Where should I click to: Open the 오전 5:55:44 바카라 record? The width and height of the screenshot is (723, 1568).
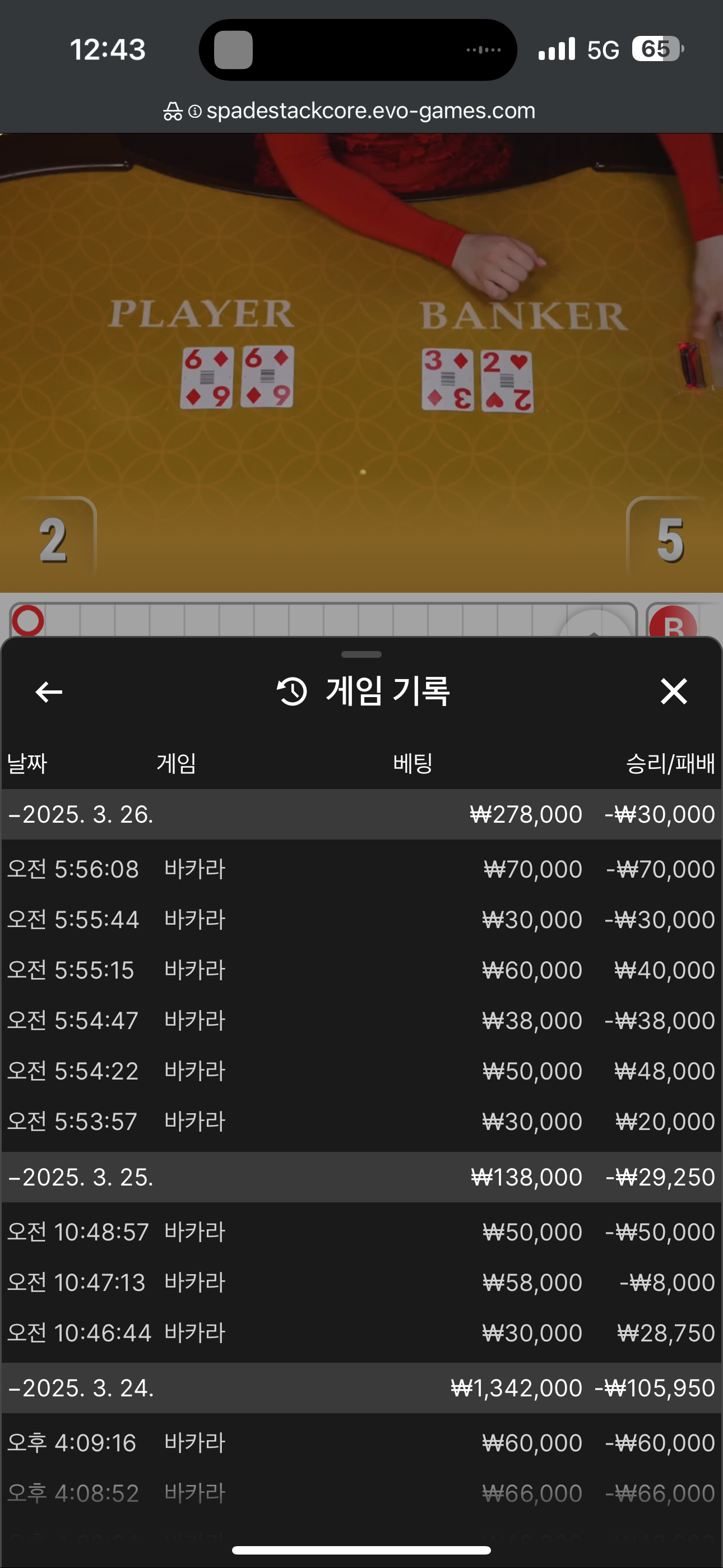pyautogui.click(x=361, y=919)
